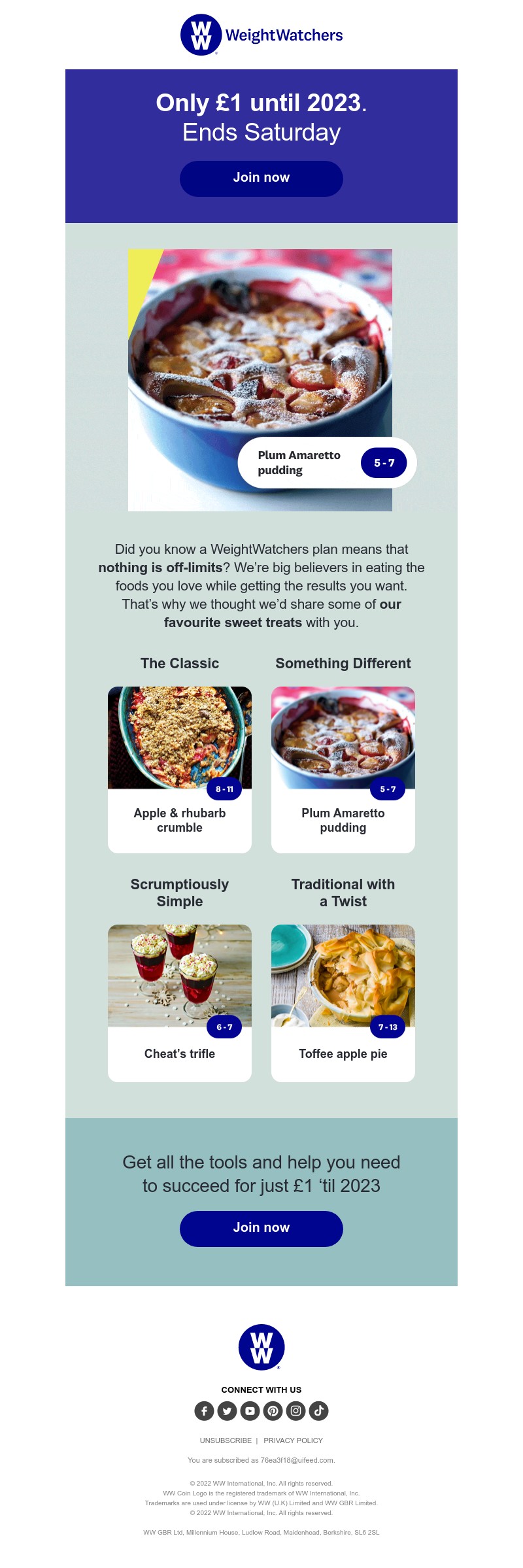Tap Join now below the tools and help offer
The image size is (523, 1568).
click(261, 1229)
